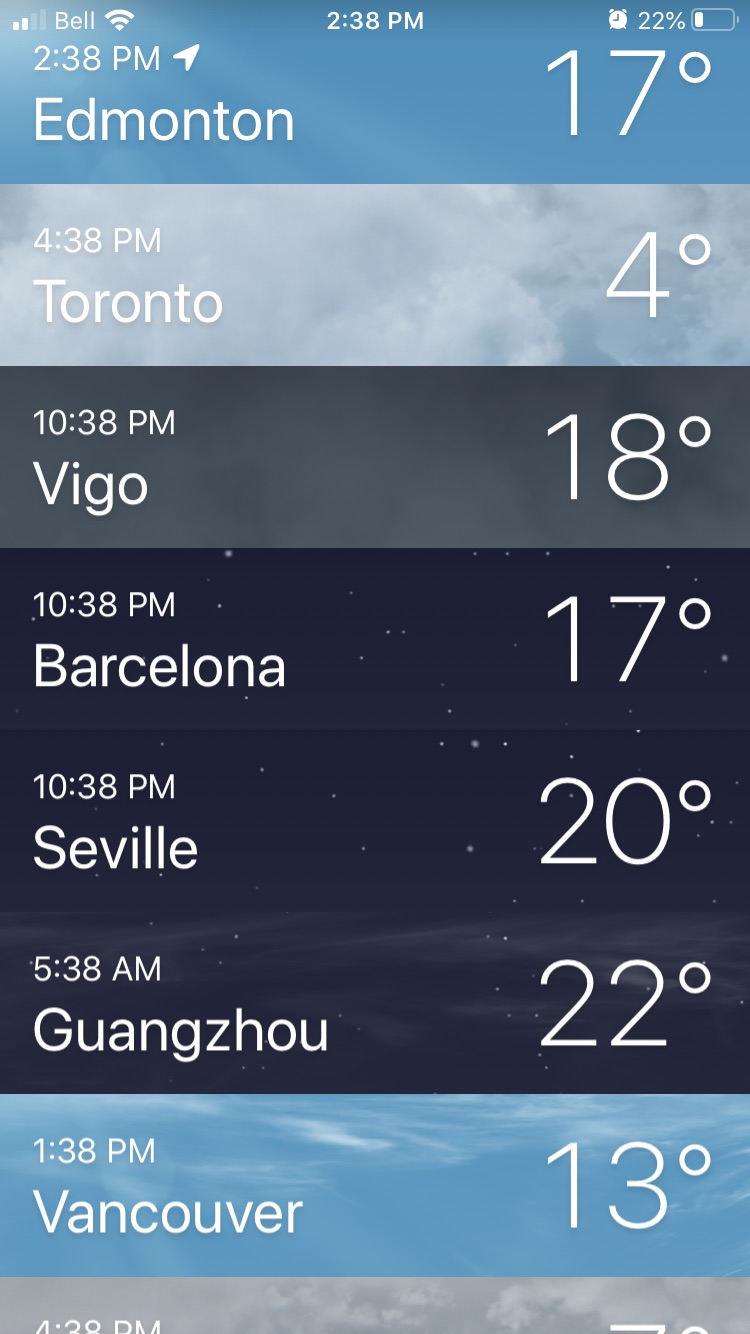
Task: Open Barcelona's weather forecast
Action: click(375, 639)
